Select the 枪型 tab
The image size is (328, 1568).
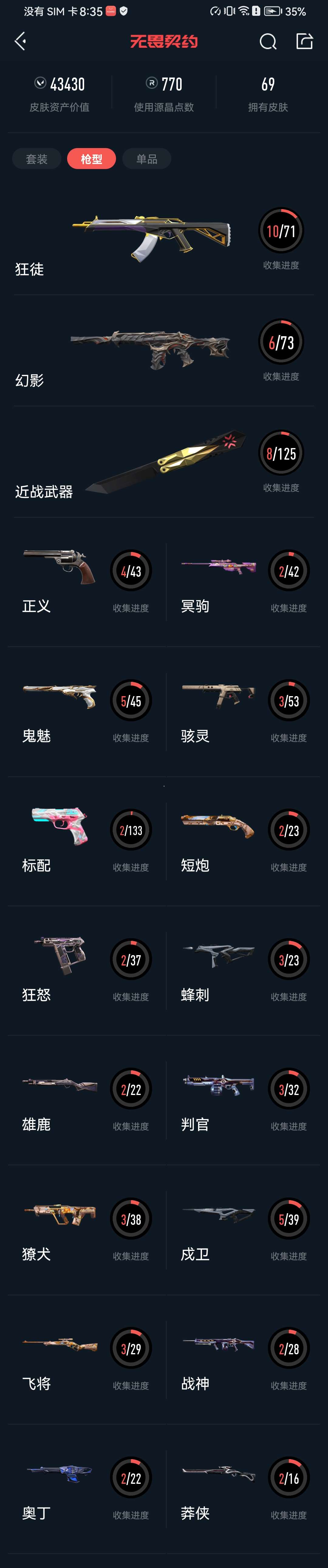pos(91,159)
